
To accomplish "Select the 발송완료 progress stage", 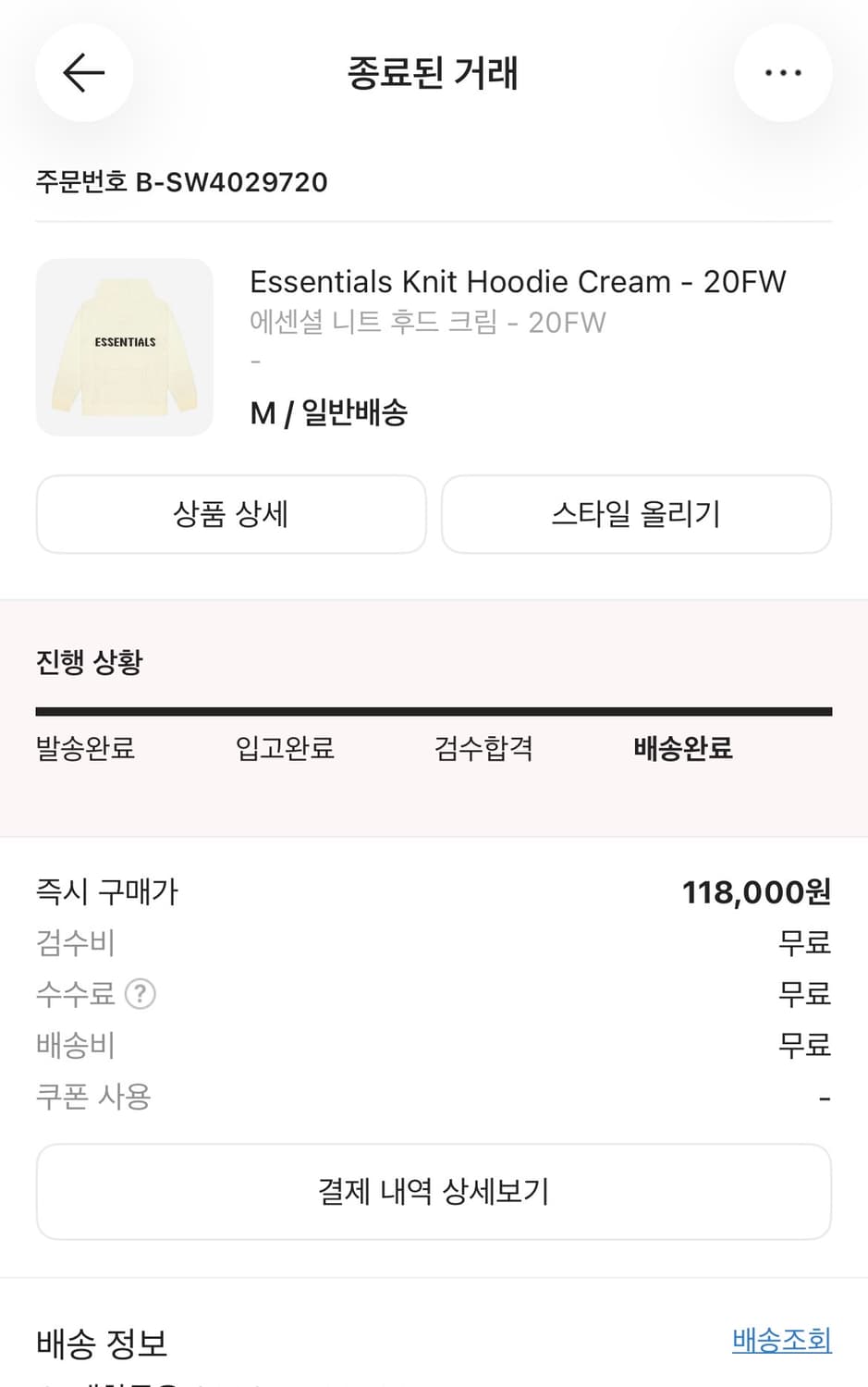I will (x=85, y=749).
